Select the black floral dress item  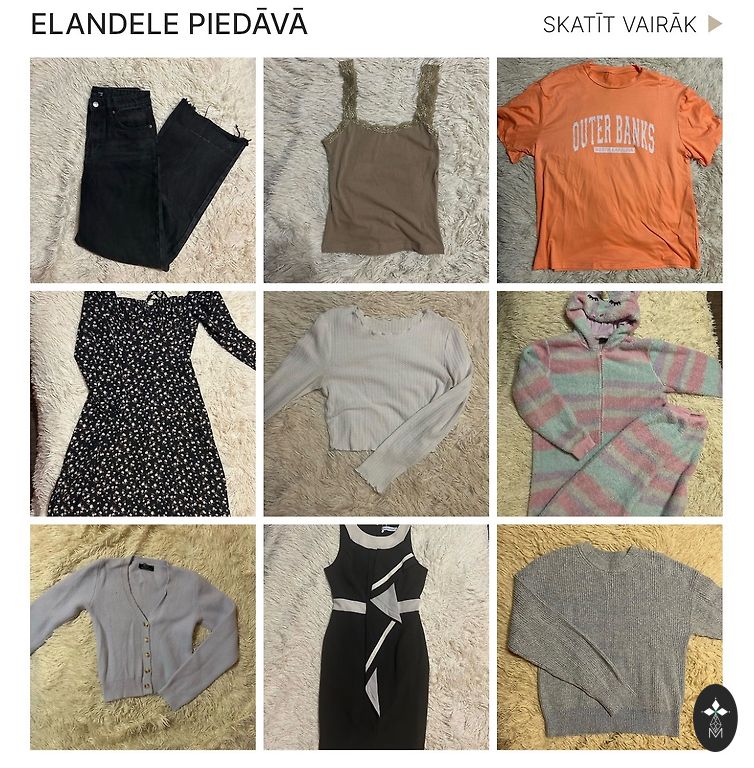[x=143, y=403]
